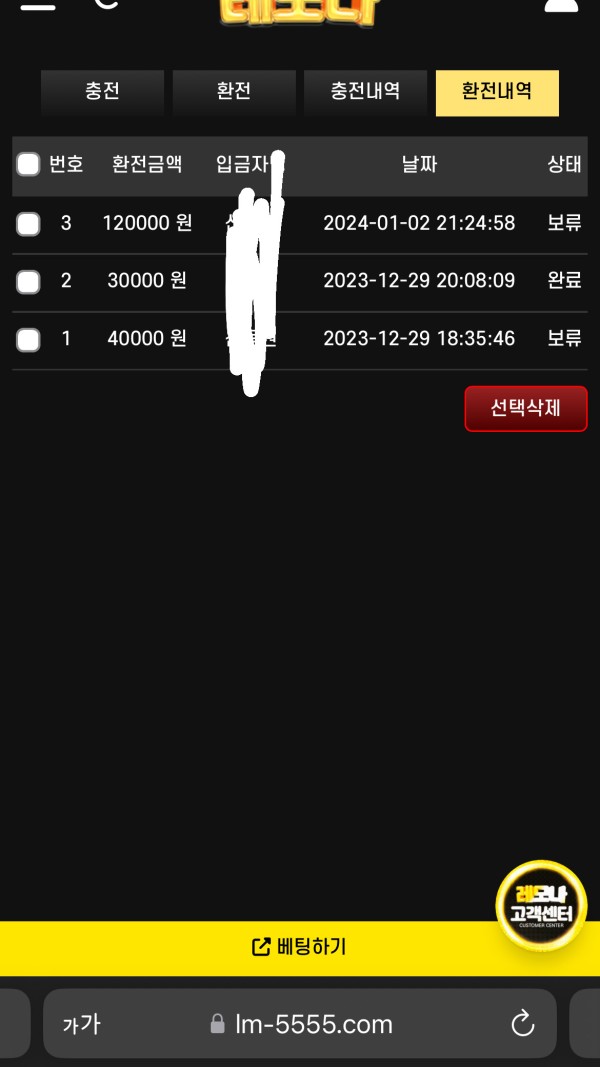The width and height of the screenshot is (600, 1067).
Task: Reload the page in the browser
Action: [522, 1024]
